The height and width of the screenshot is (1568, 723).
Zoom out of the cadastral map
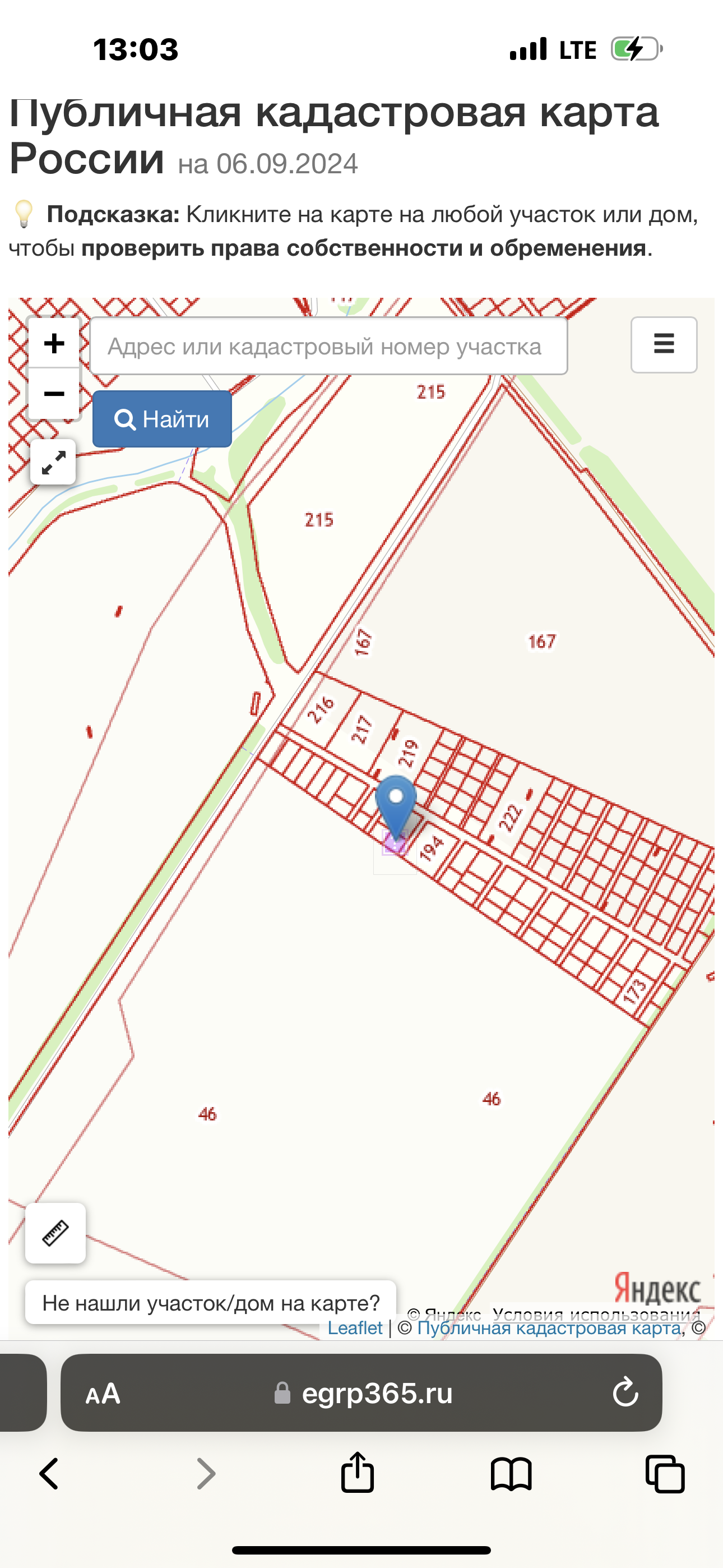pyautogui.click(x=54, y=394)
